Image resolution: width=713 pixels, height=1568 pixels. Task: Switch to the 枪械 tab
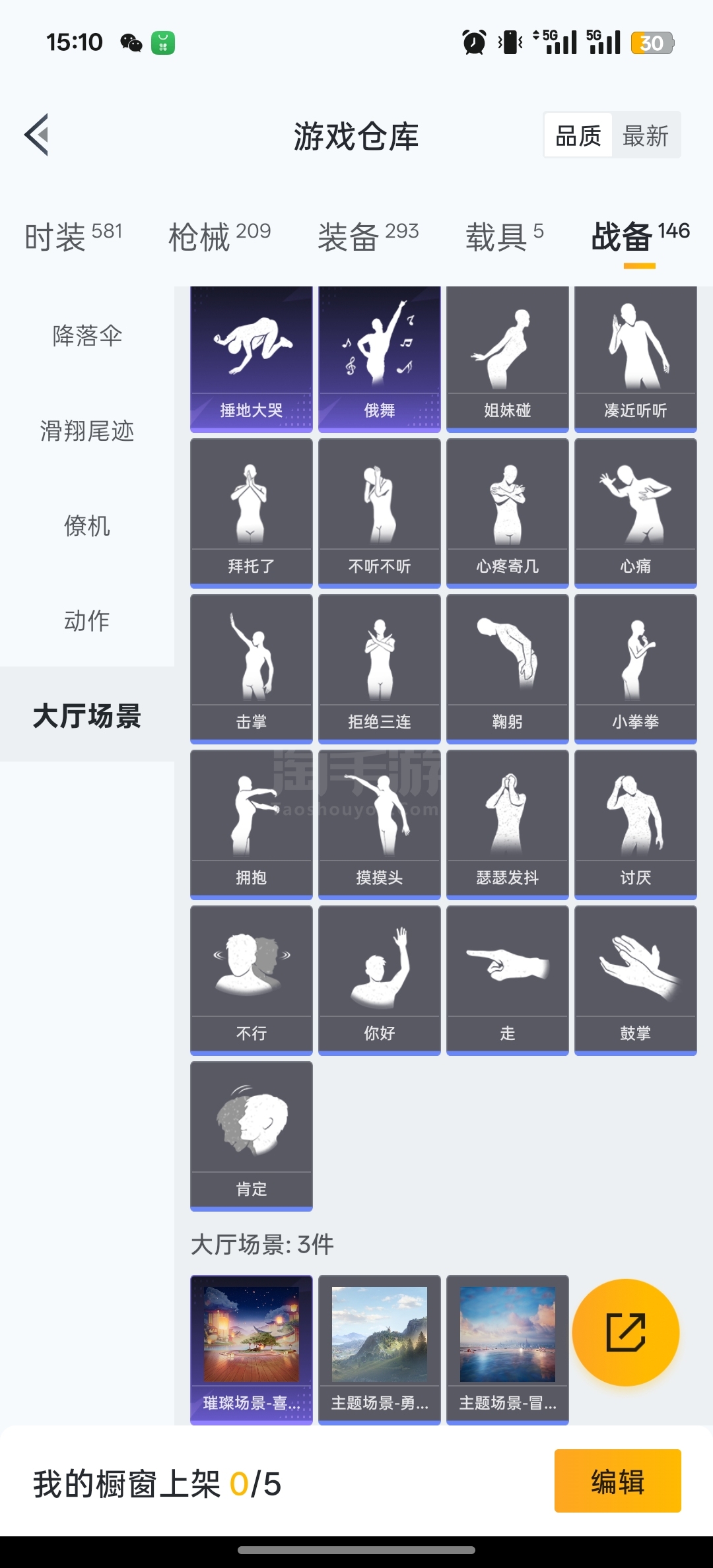219,237
